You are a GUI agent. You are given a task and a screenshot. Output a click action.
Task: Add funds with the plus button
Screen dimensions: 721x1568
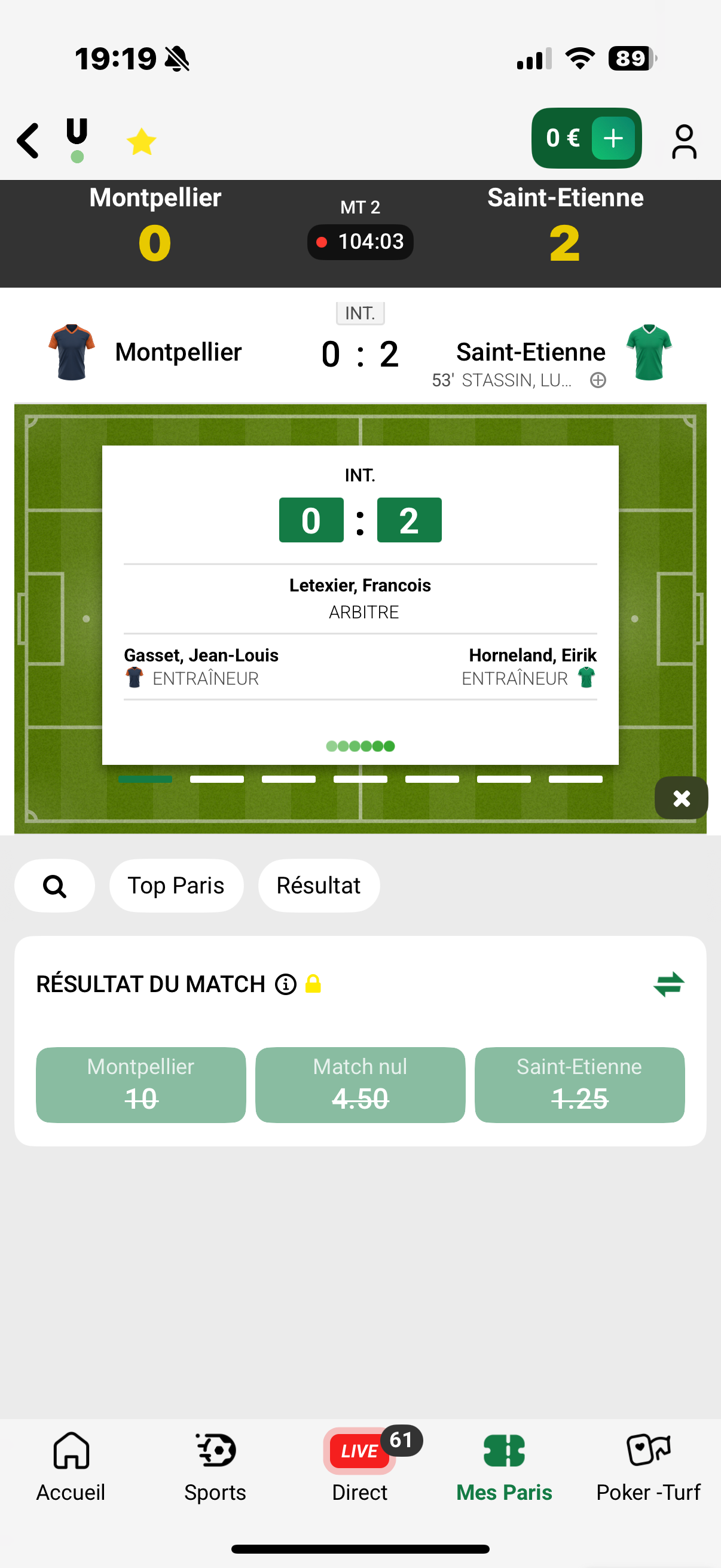[613, 138]
